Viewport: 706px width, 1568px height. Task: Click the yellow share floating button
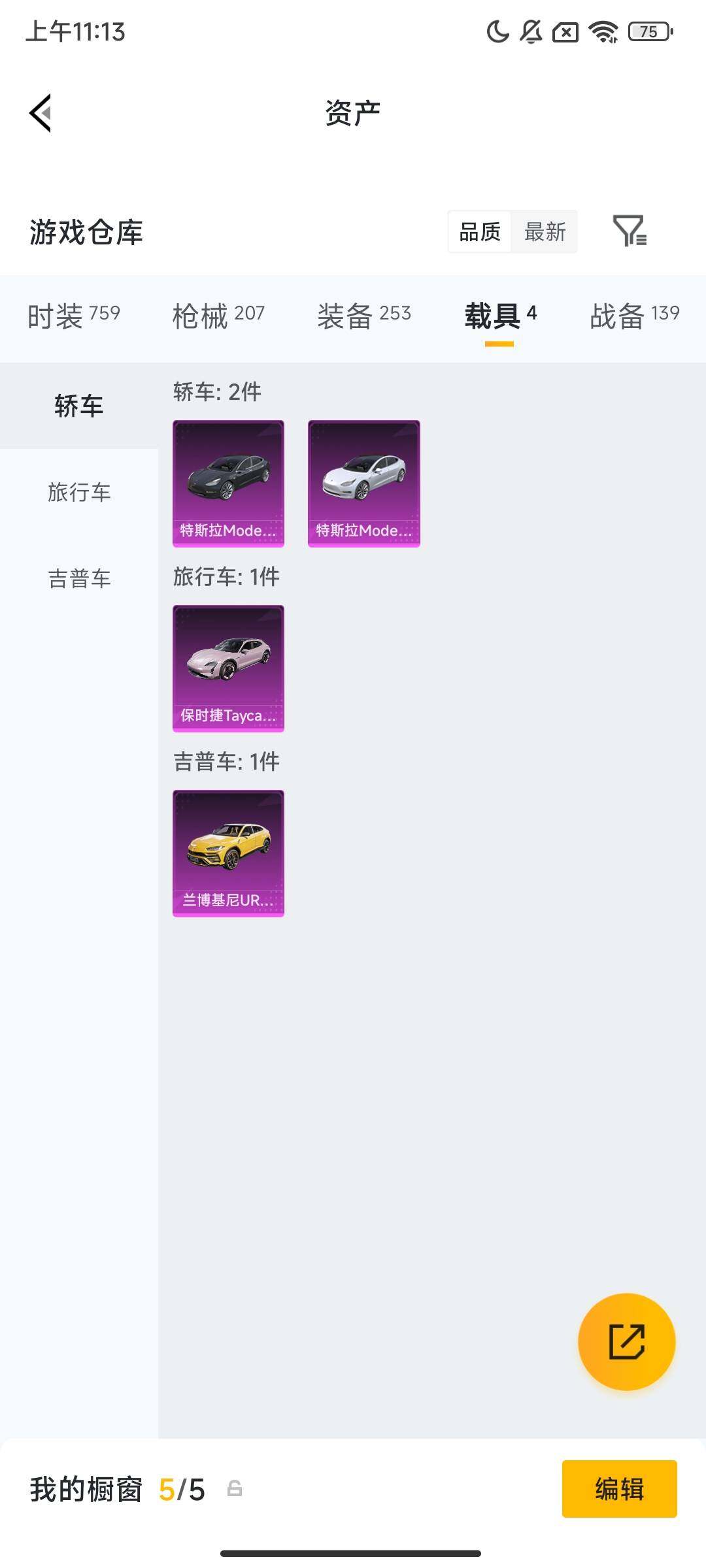(x=626, y=1341)
